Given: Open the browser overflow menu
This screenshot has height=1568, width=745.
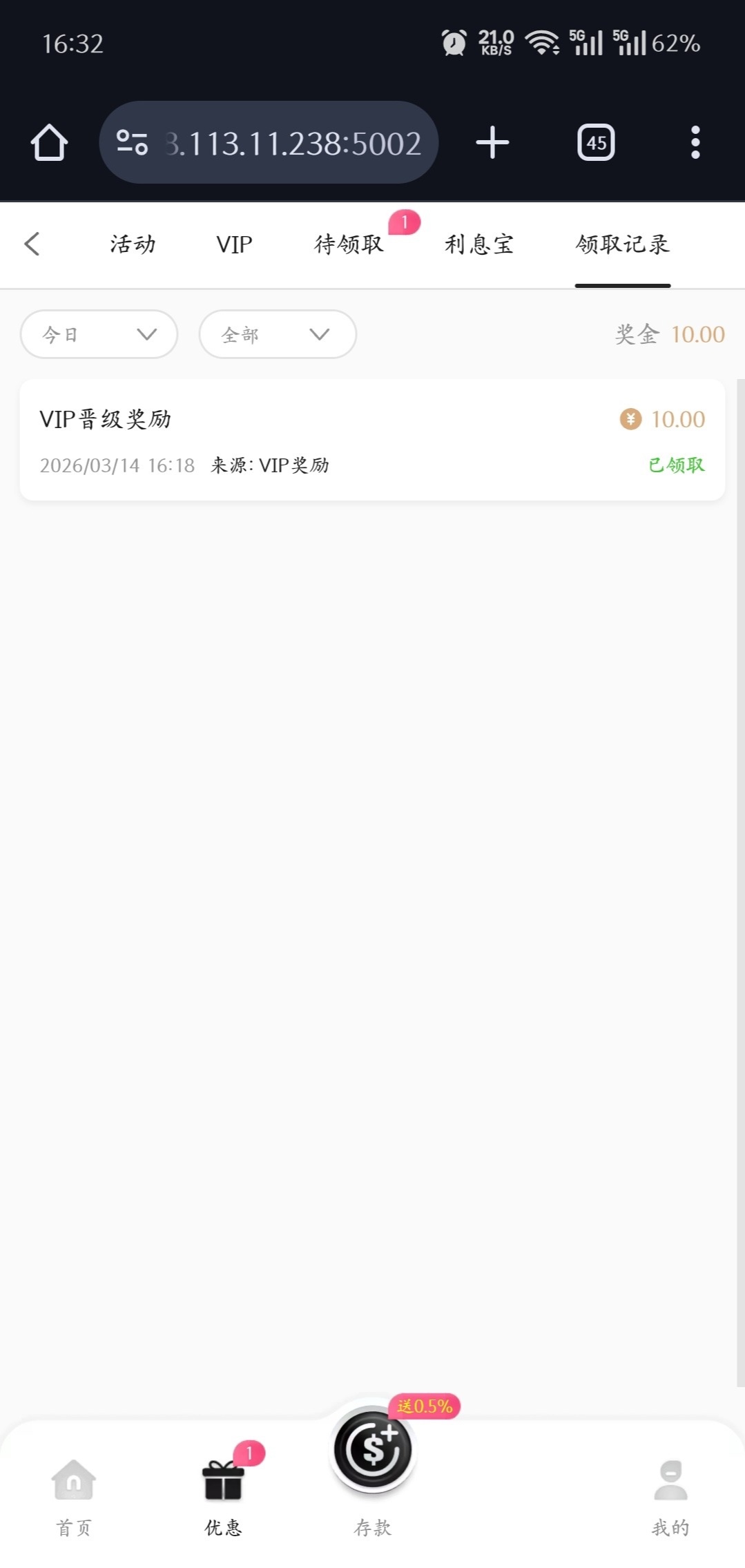Looking at the screenshot, I should pos(695,143).
